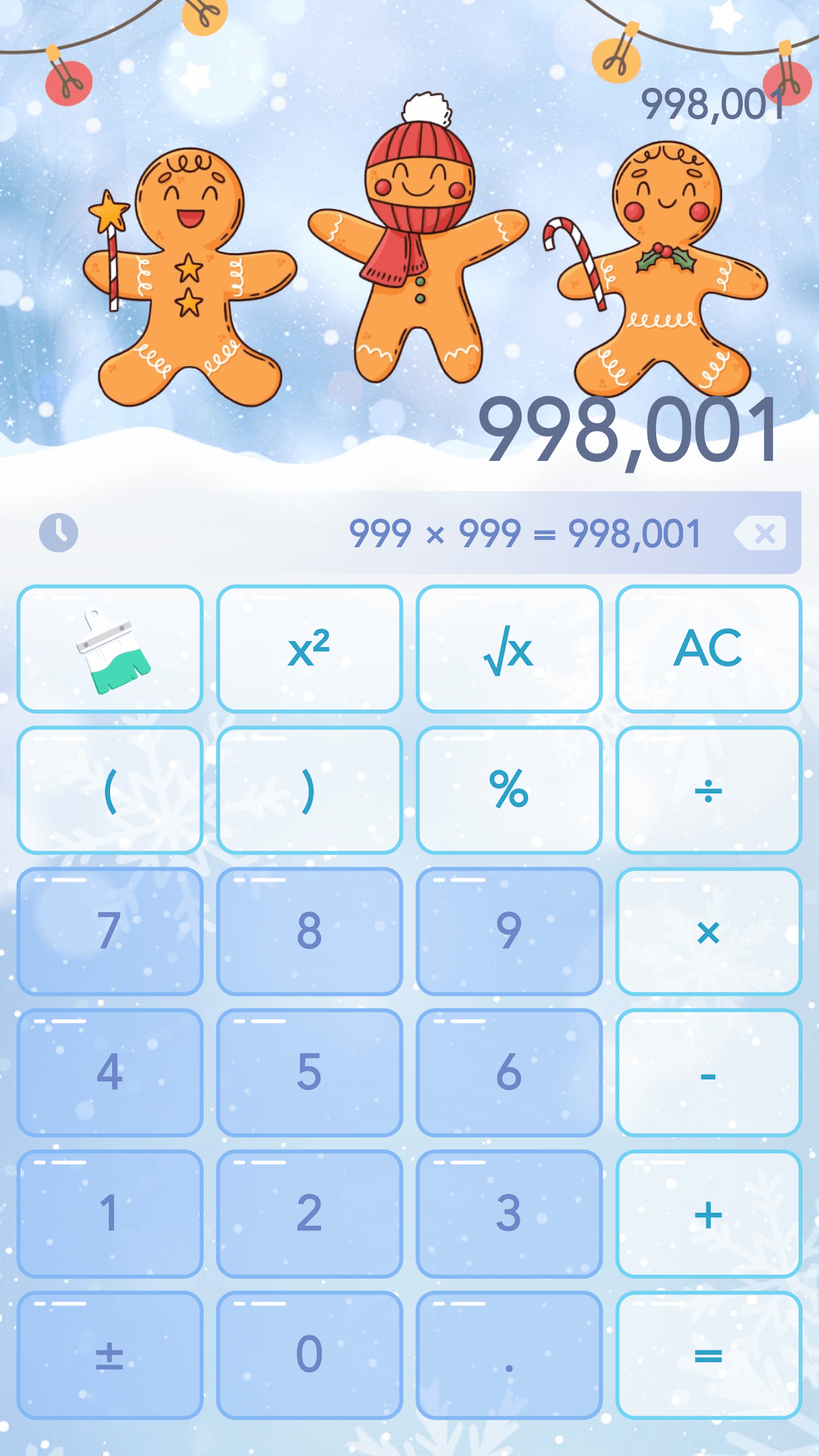Image resolution: width=819 pixels, height=1456 pixels.
Task: Choose the division operator
Action: 708,790
